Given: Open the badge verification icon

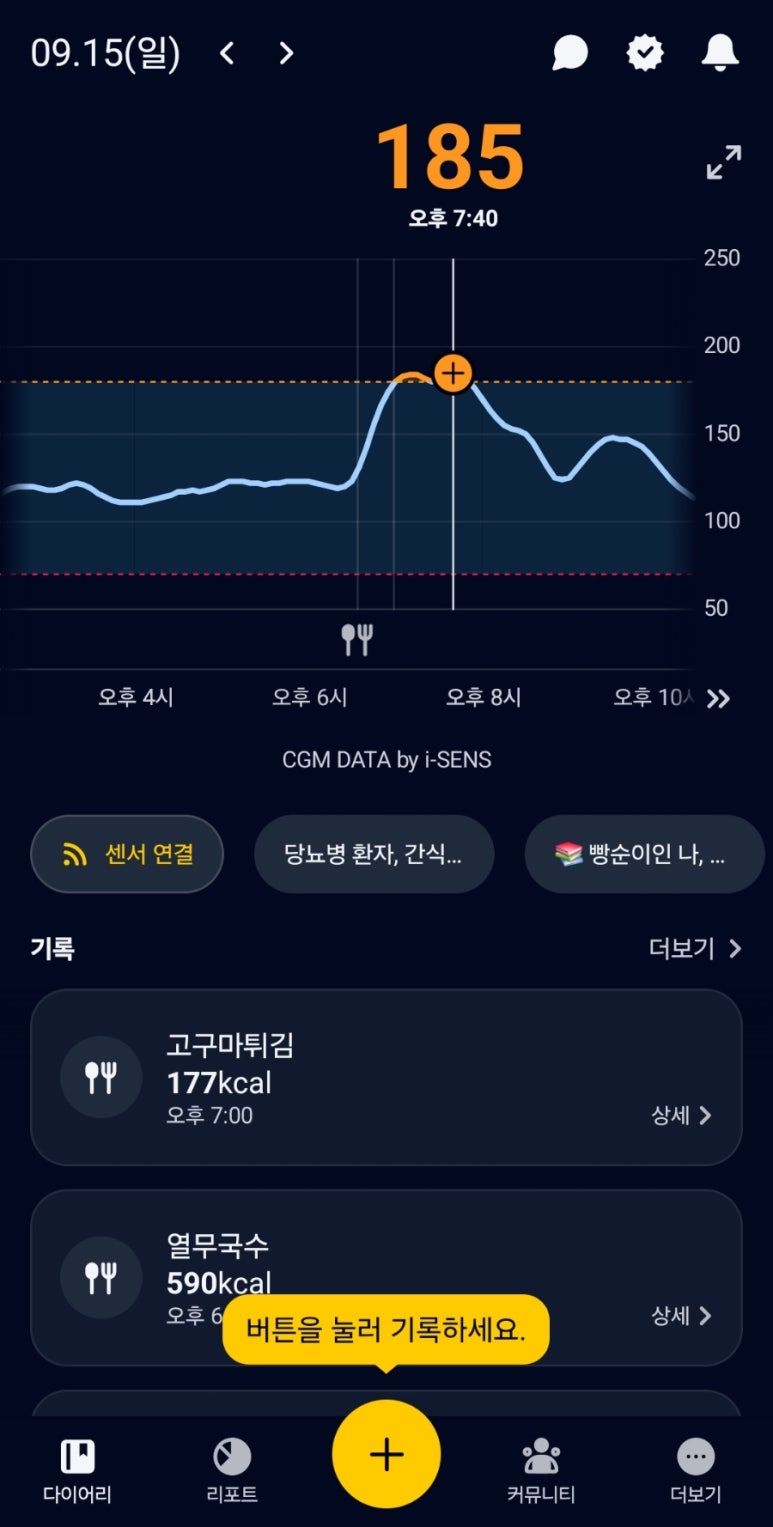Looking at the screenshot, I should 644,53.
